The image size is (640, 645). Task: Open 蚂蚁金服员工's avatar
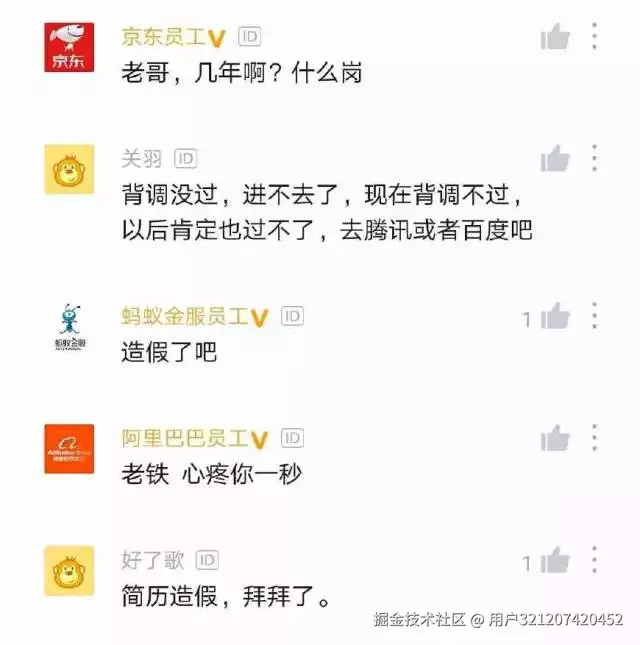pos(69,328)
